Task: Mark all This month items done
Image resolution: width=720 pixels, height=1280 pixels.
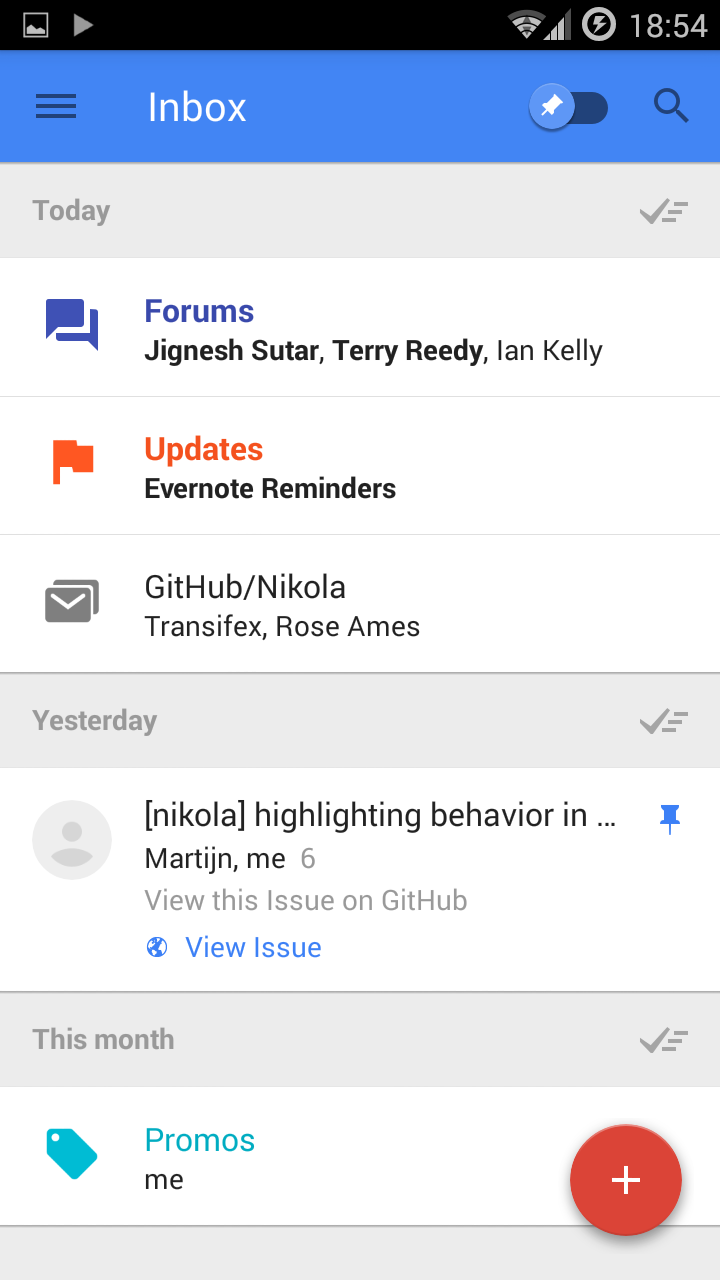Action: click(664, 1040)
